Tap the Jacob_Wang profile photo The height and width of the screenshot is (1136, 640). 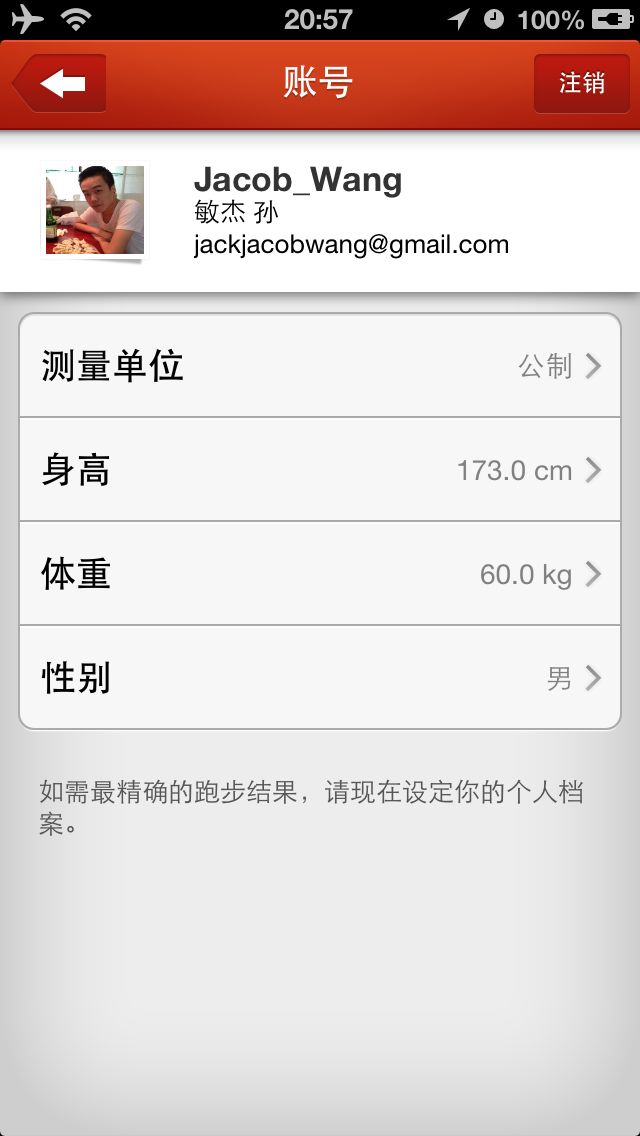[95, 210]
